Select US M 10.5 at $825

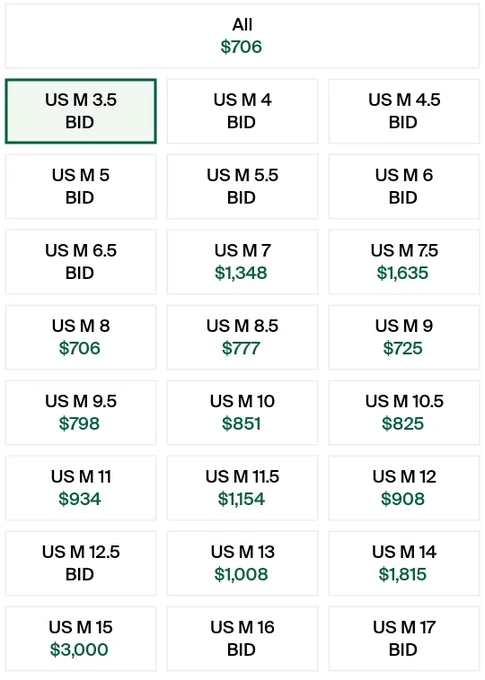click(404, 412)
